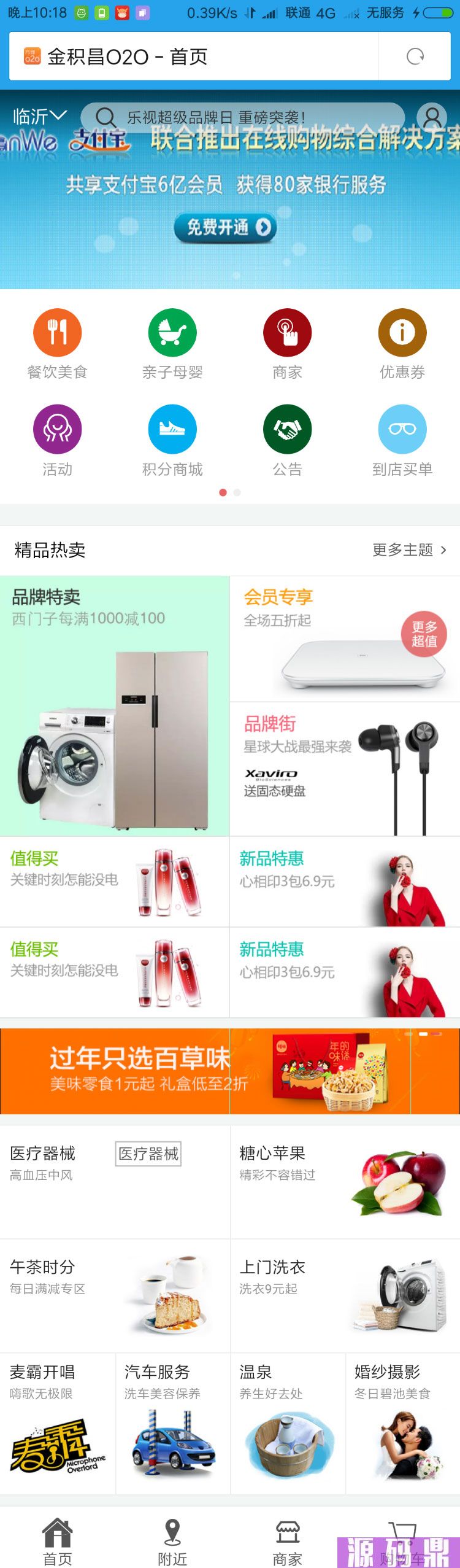Reload the page with the refresh icon

pos(415,56)
